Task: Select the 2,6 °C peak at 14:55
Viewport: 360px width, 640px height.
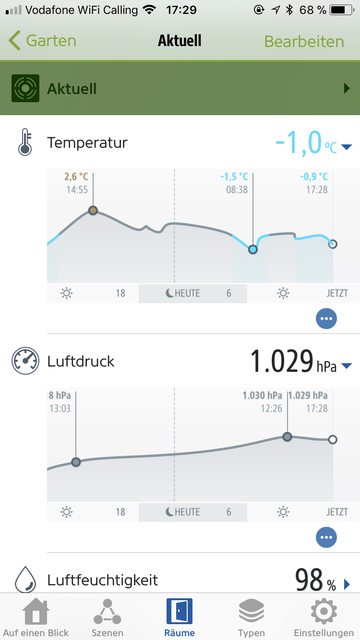Action: pyautogui.click(x=93, y=211)
